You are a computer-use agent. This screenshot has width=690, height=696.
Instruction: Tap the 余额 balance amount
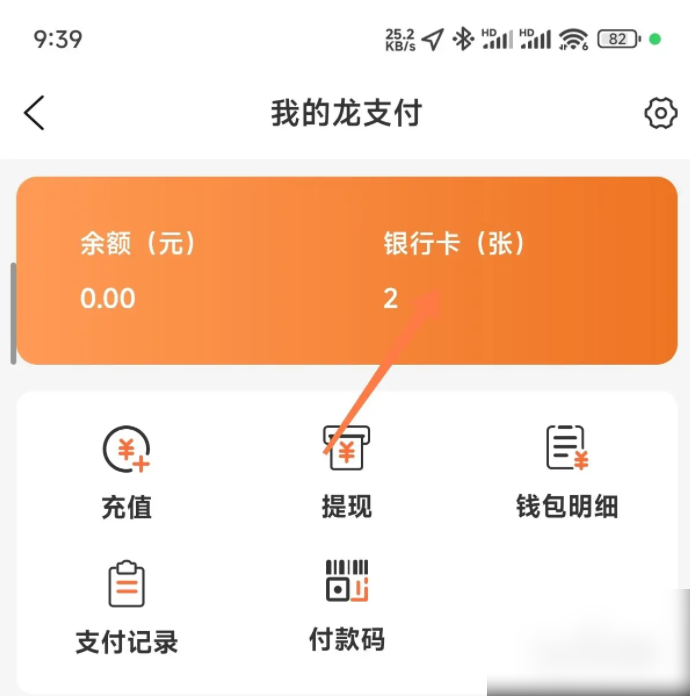click(x=108, y=297)
